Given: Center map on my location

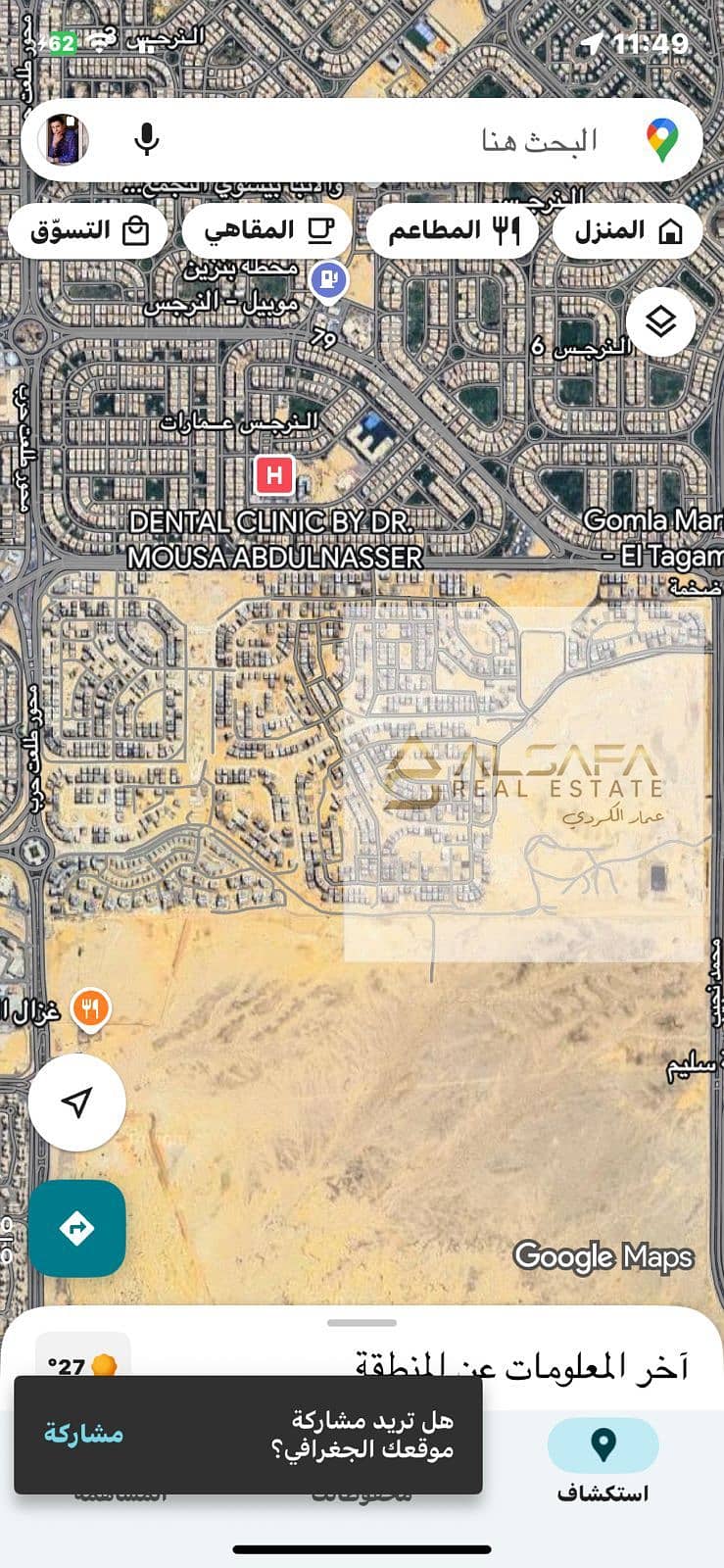Looking at the screenshot, I should (x=76, y=1102).
